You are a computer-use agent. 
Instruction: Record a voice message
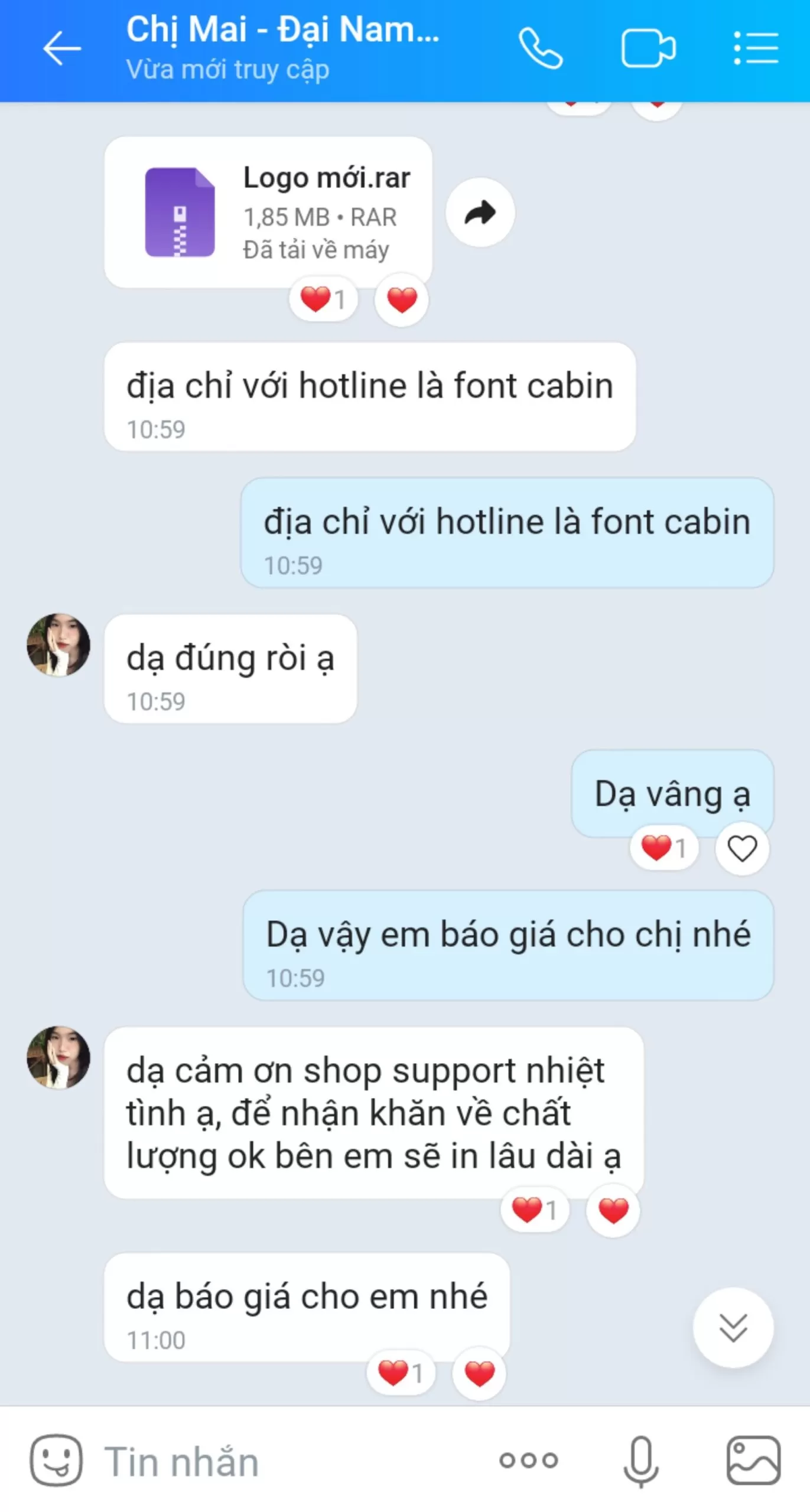tap(641, 1460)
